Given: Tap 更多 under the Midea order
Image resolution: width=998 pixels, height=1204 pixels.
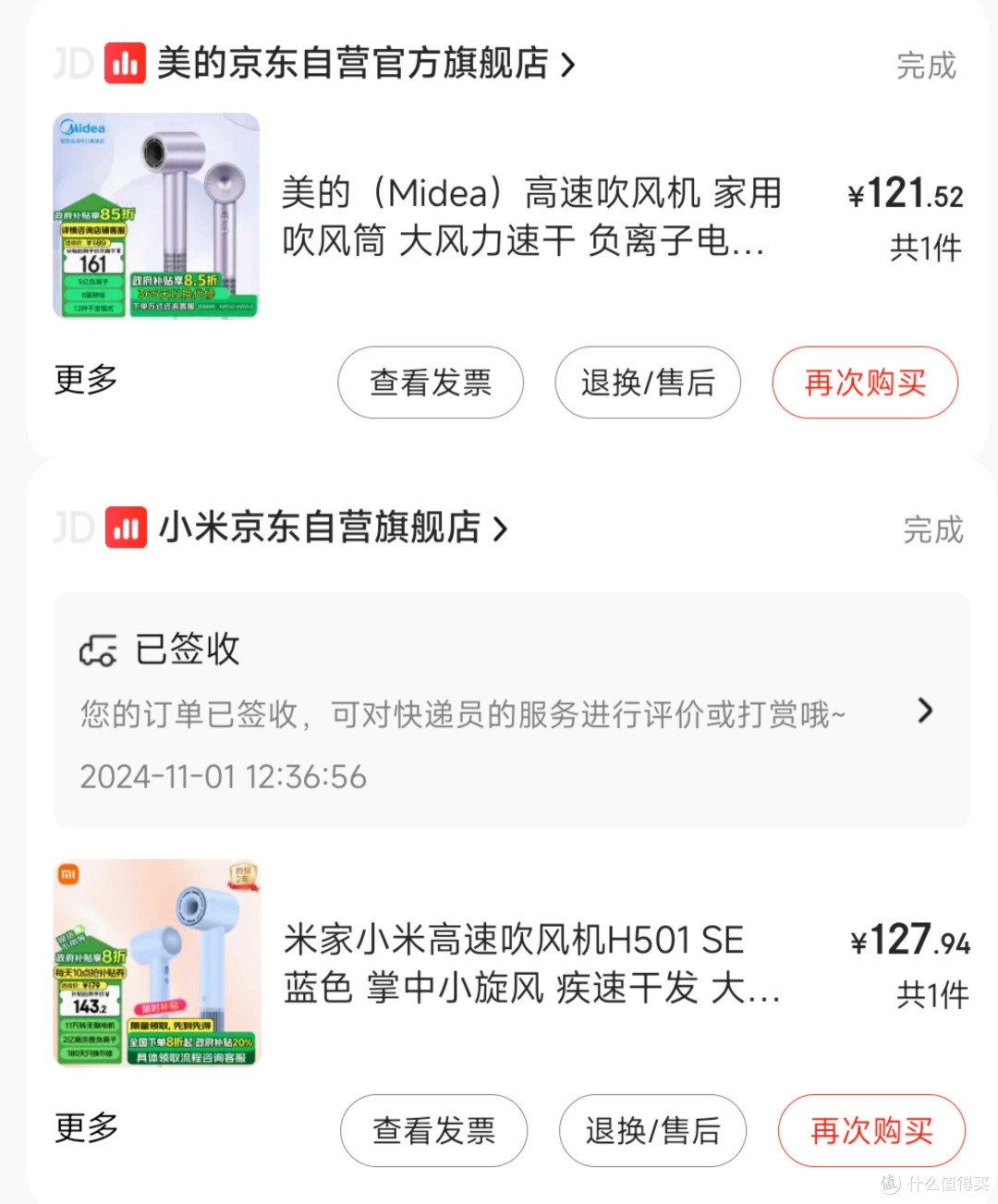Looking at the screenshot, I should pos(85,380).
